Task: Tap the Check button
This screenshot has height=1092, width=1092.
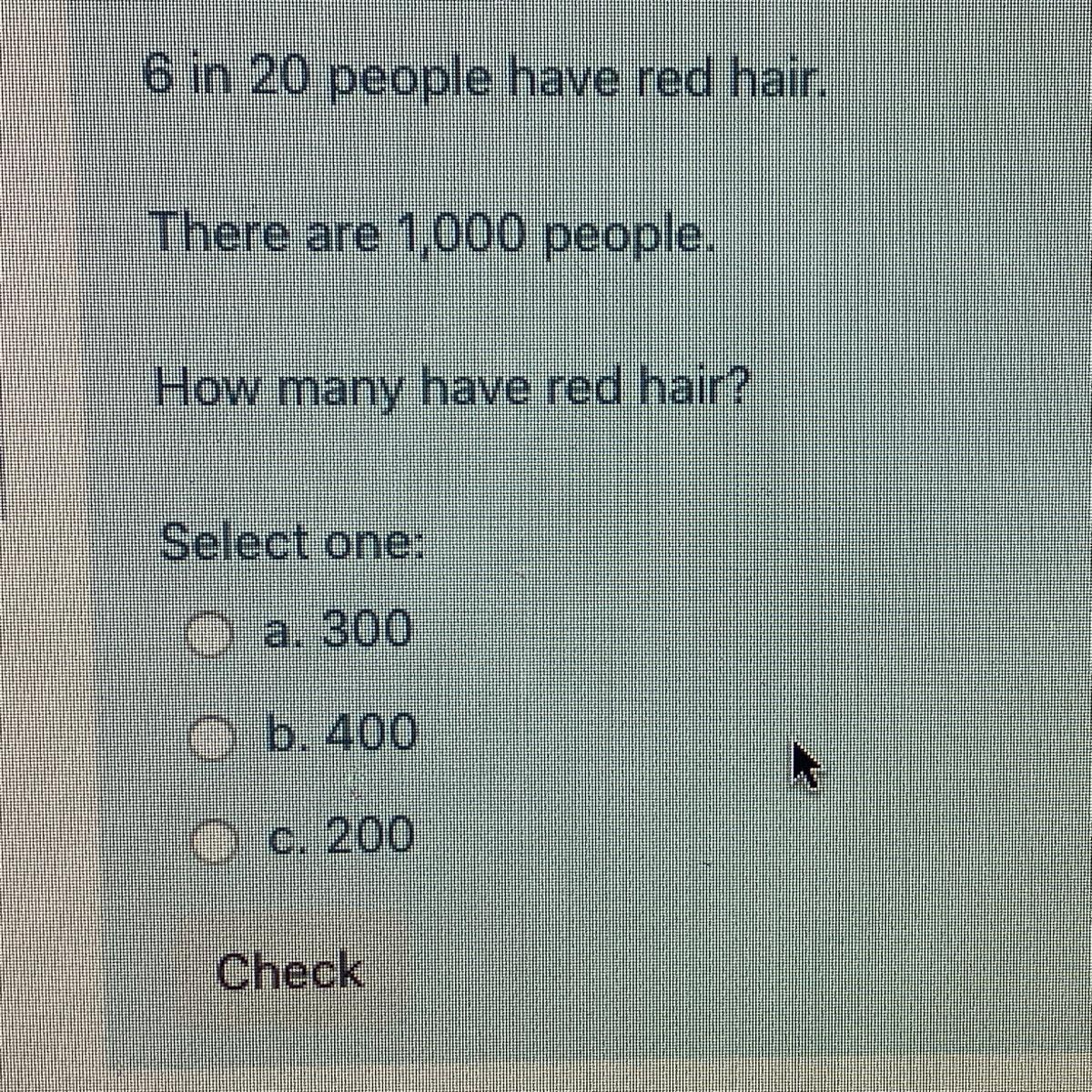Action: 289,970
